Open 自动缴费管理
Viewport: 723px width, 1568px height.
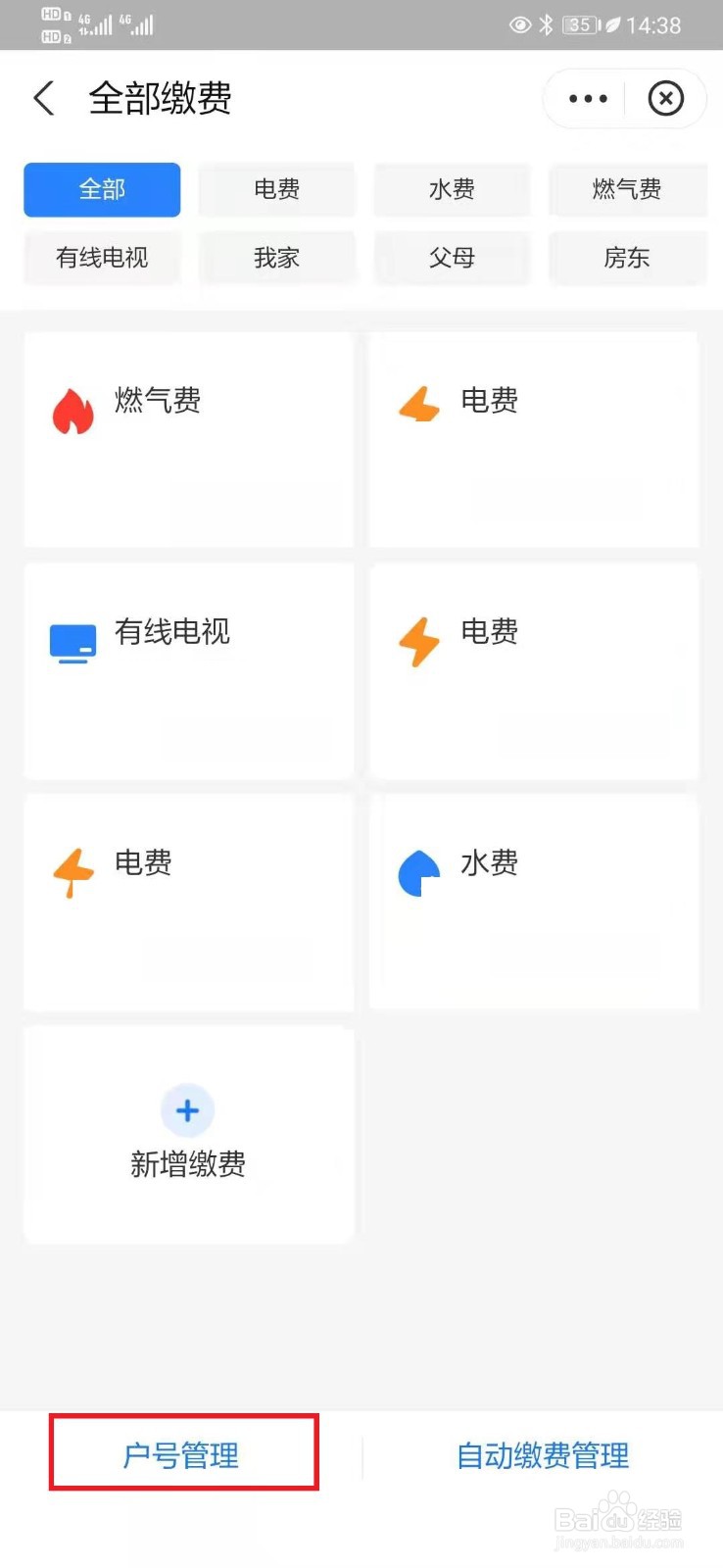tap(543, 1455)
